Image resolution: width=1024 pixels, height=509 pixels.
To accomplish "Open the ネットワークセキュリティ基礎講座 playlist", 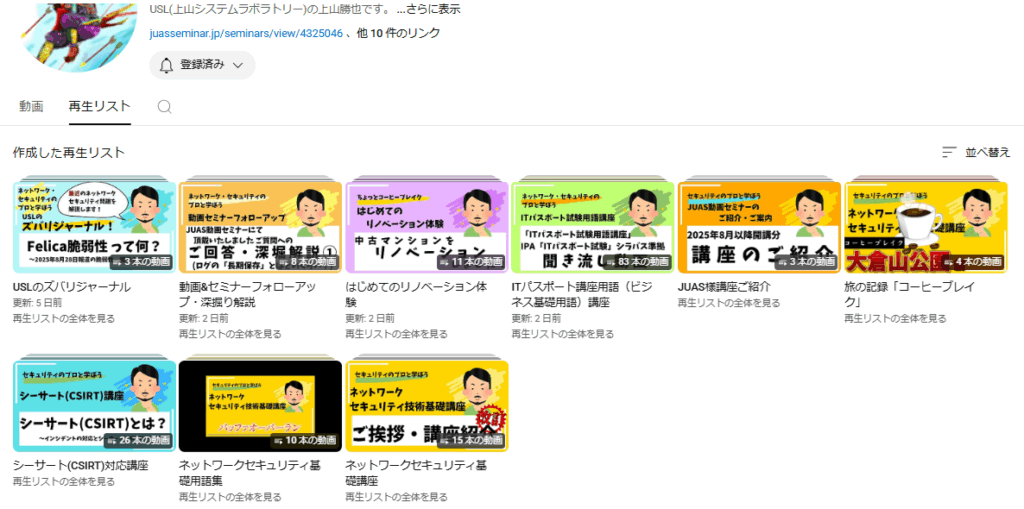I will tap(426, 407).
